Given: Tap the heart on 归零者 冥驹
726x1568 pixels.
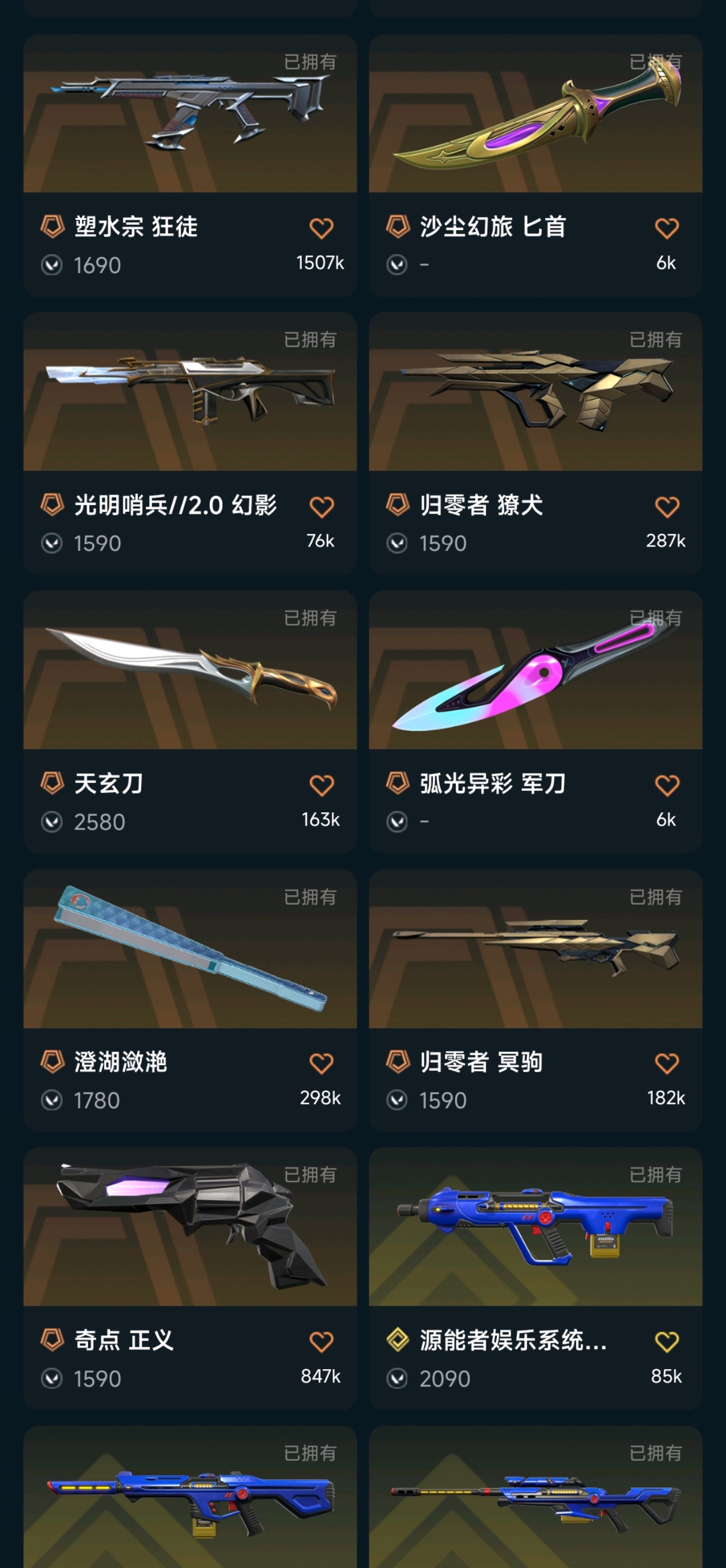Looking at the screenshot, I should [666, 1064].
